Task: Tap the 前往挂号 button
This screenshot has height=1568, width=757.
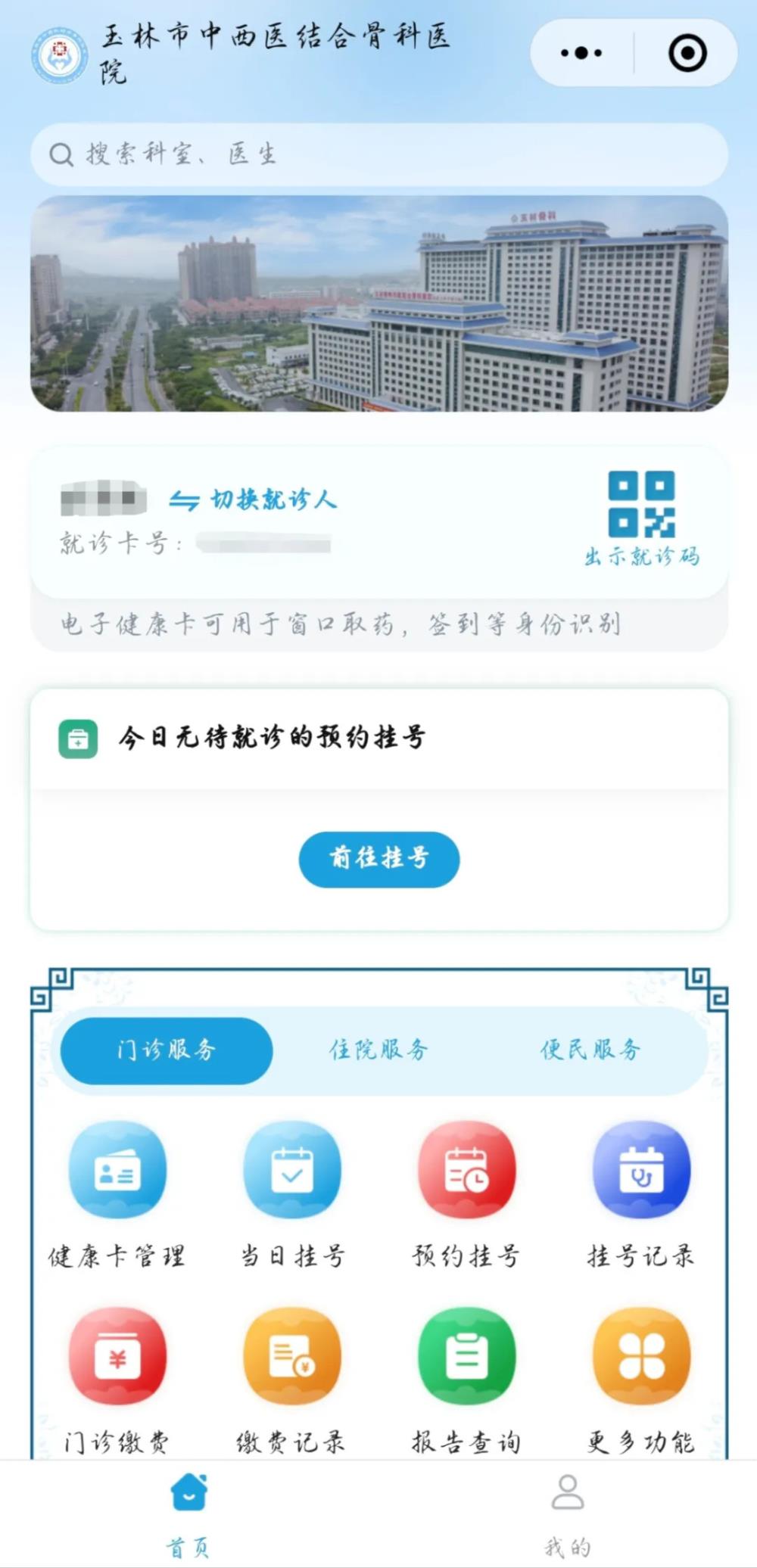Action: tap(378, 859)
